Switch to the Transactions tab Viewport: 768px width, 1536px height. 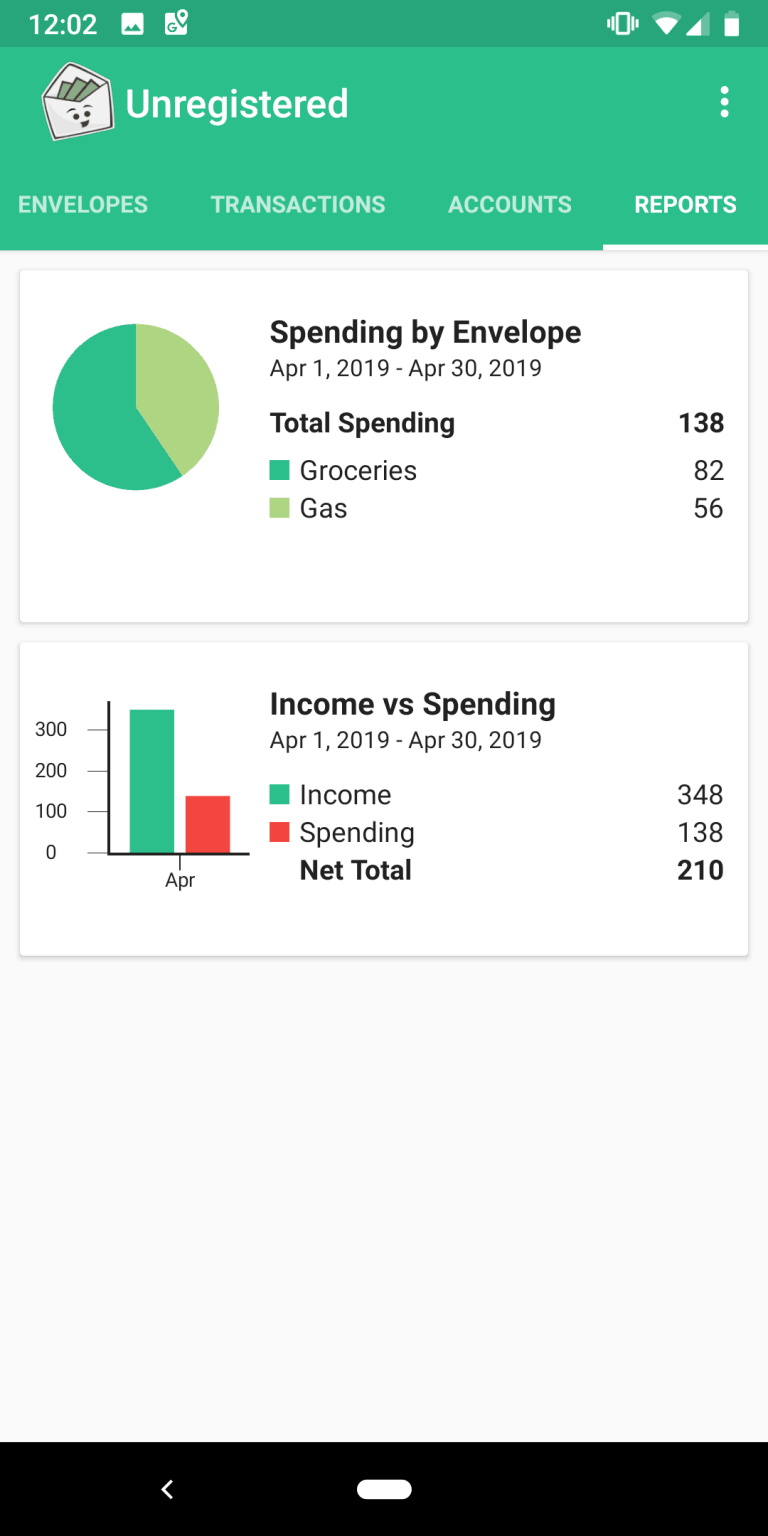[297, 204]
